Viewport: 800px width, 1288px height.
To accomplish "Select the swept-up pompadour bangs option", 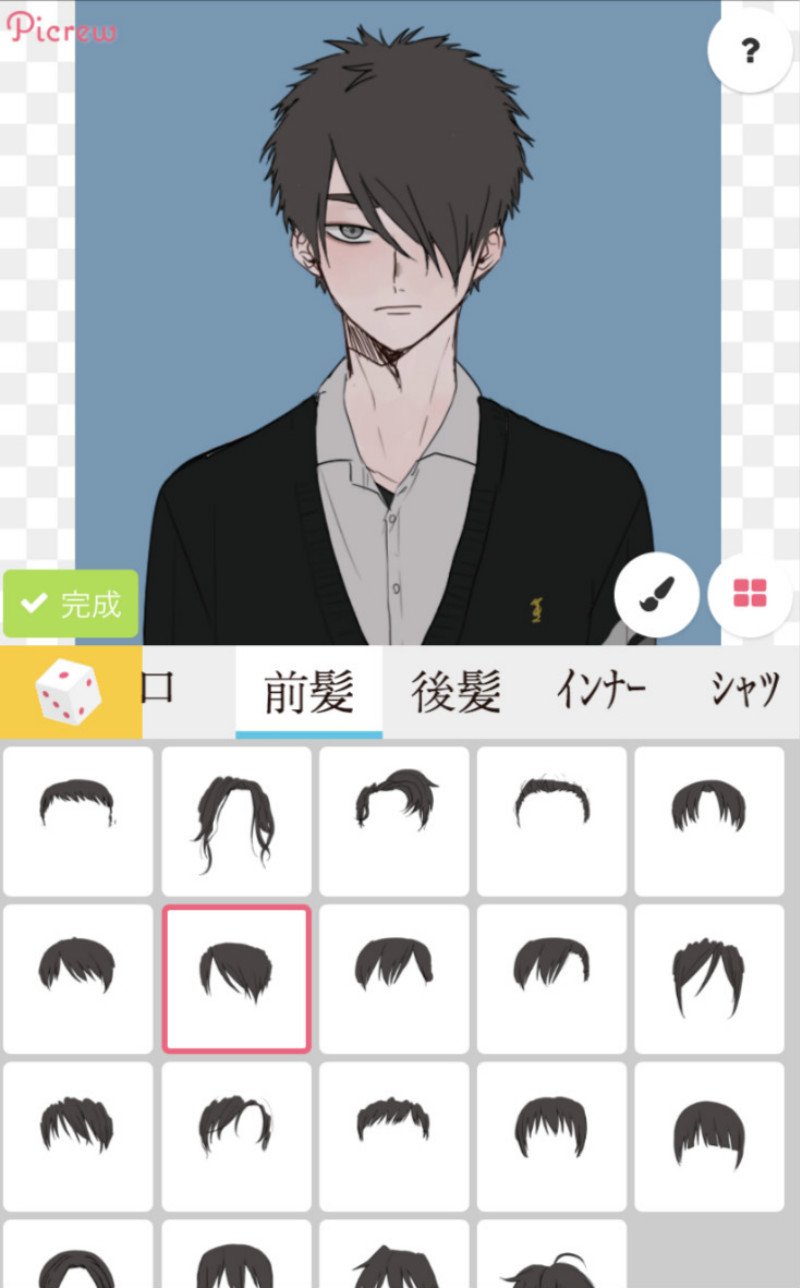I will coord(394,821).
